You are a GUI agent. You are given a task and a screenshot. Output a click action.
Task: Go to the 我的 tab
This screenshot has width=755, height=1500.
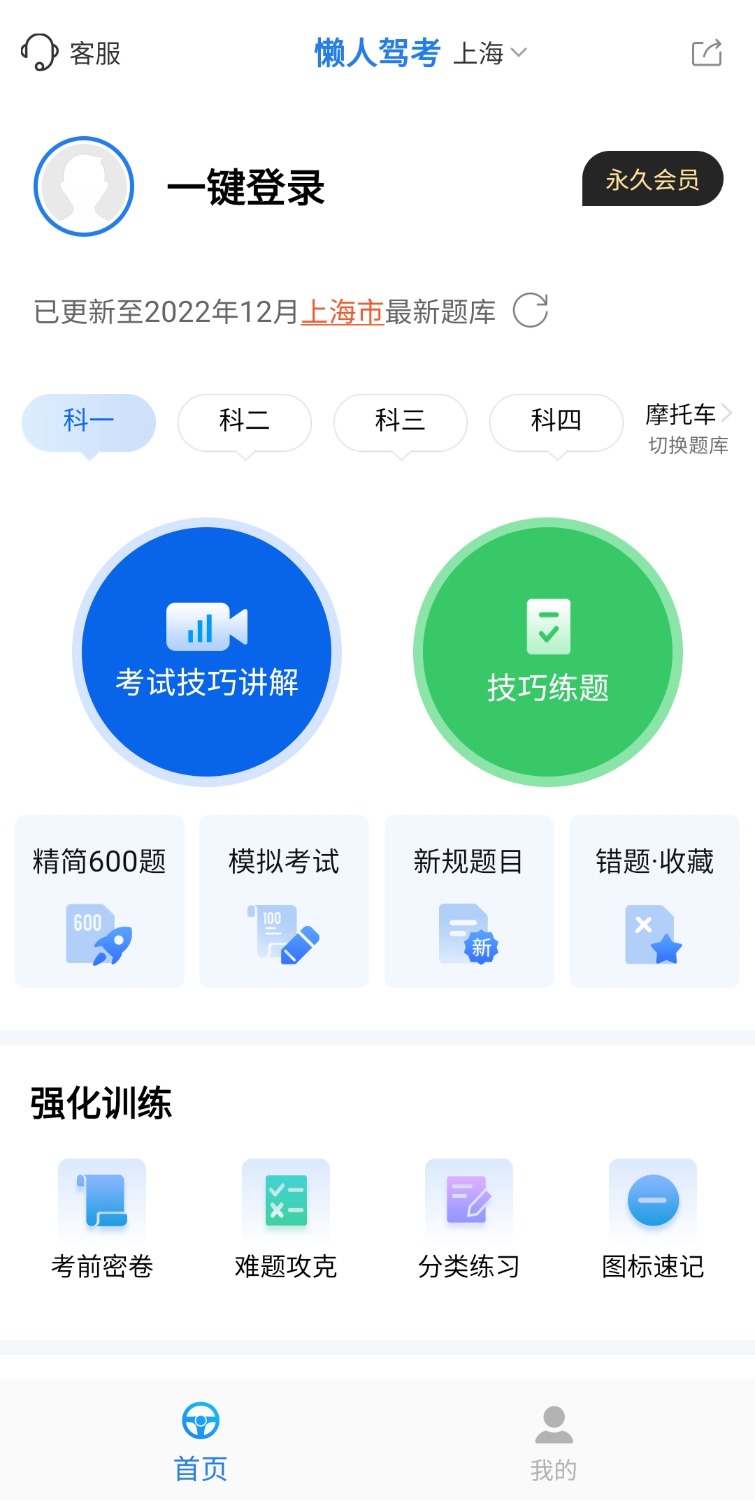553,1442
